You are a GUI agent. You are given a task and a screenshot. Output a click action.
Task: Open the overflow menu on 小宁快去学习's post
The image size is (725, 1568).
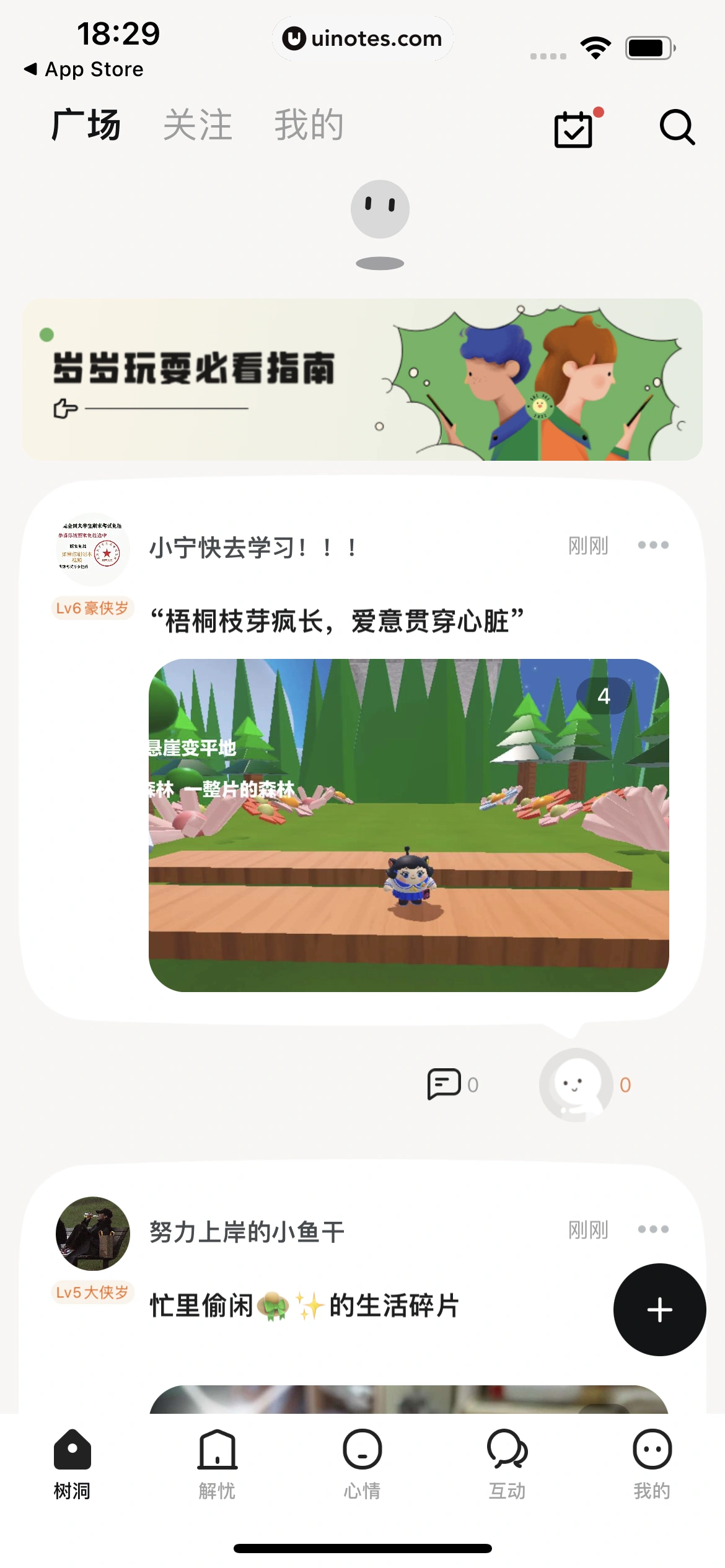(x=653, y=545)
